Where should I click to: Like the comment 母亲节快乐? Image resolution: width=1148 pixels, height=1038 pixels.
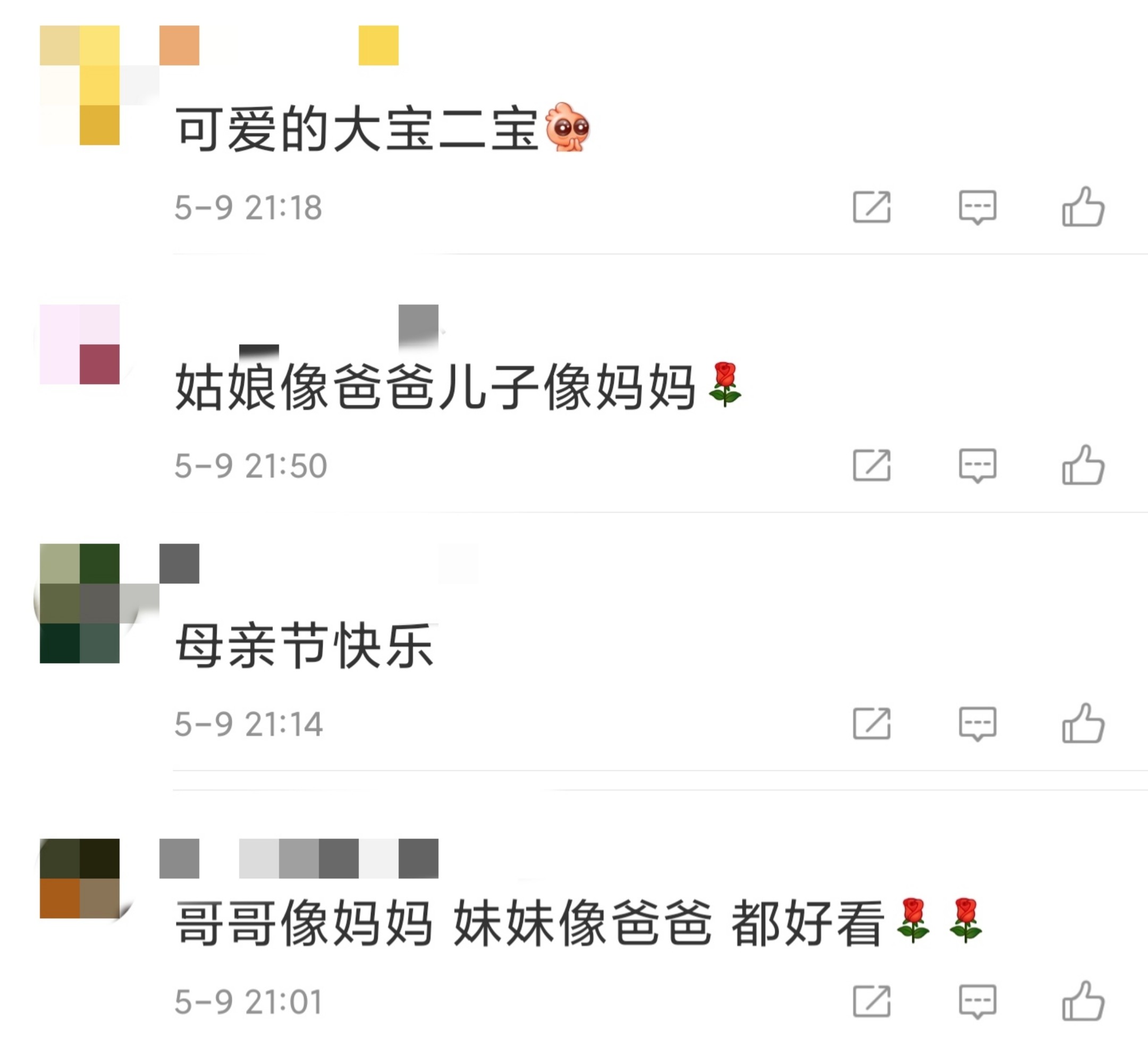click(x=1083, y=724)
